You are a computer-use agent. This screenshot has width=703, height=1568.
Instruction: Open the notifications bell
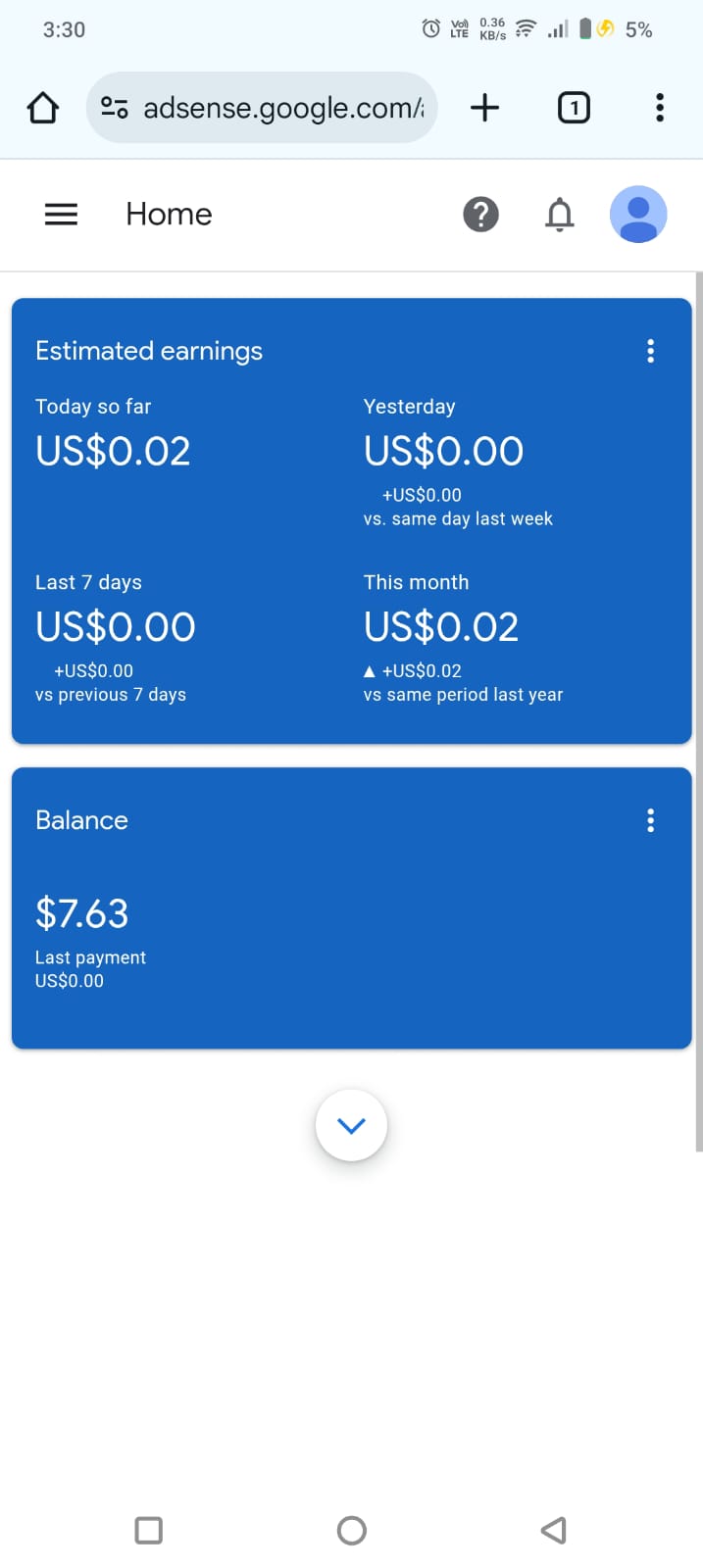pyautogui.click(x=559, y=214)
